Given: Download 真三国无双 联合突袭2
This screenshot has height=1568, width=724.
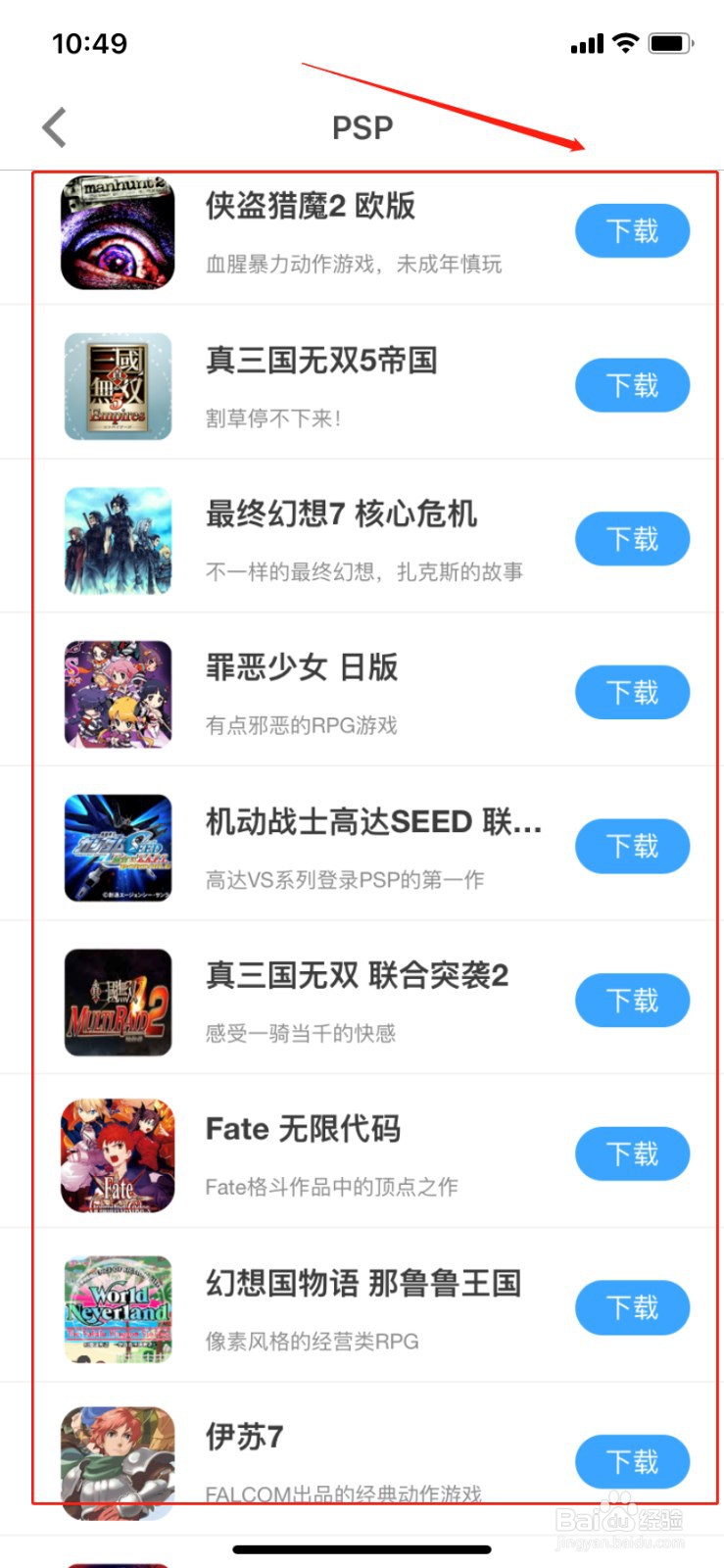Looking at the screenshot, I should pos(632,1001).
